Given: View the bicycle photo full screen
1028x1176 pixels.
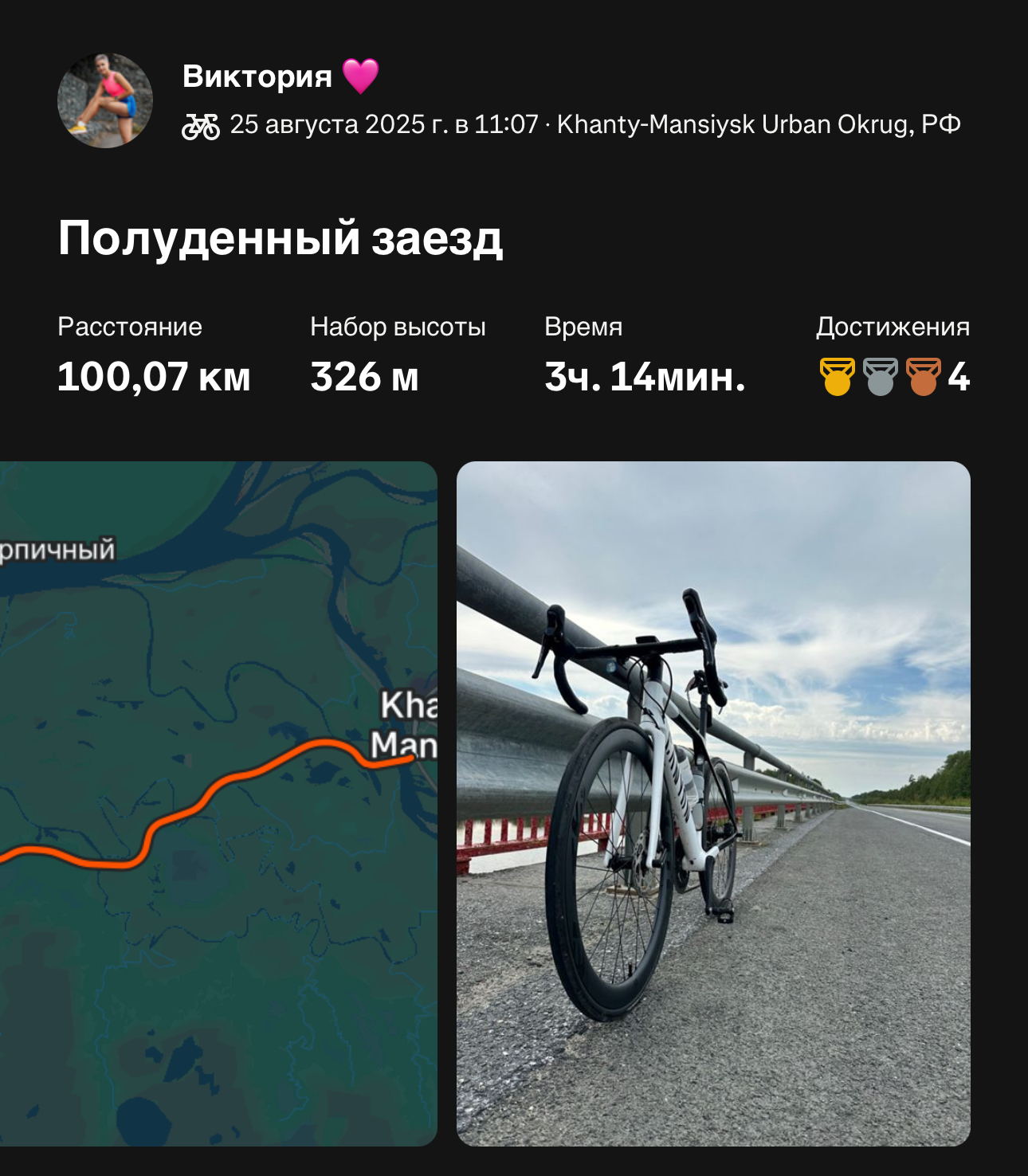Looking at the screenshot, I should coord(712,803).
